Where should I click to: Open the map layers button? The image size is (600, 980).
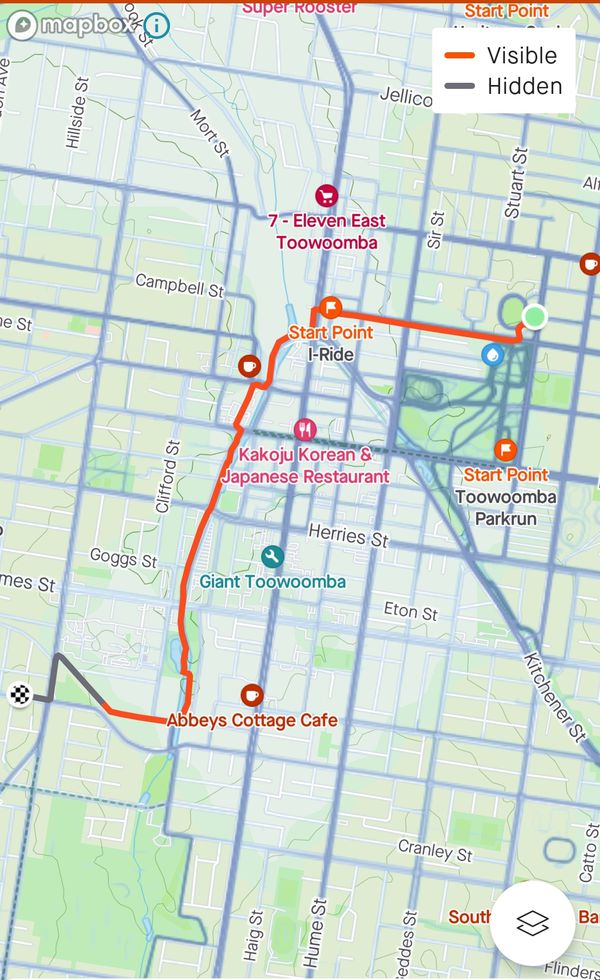pos(532,923)
